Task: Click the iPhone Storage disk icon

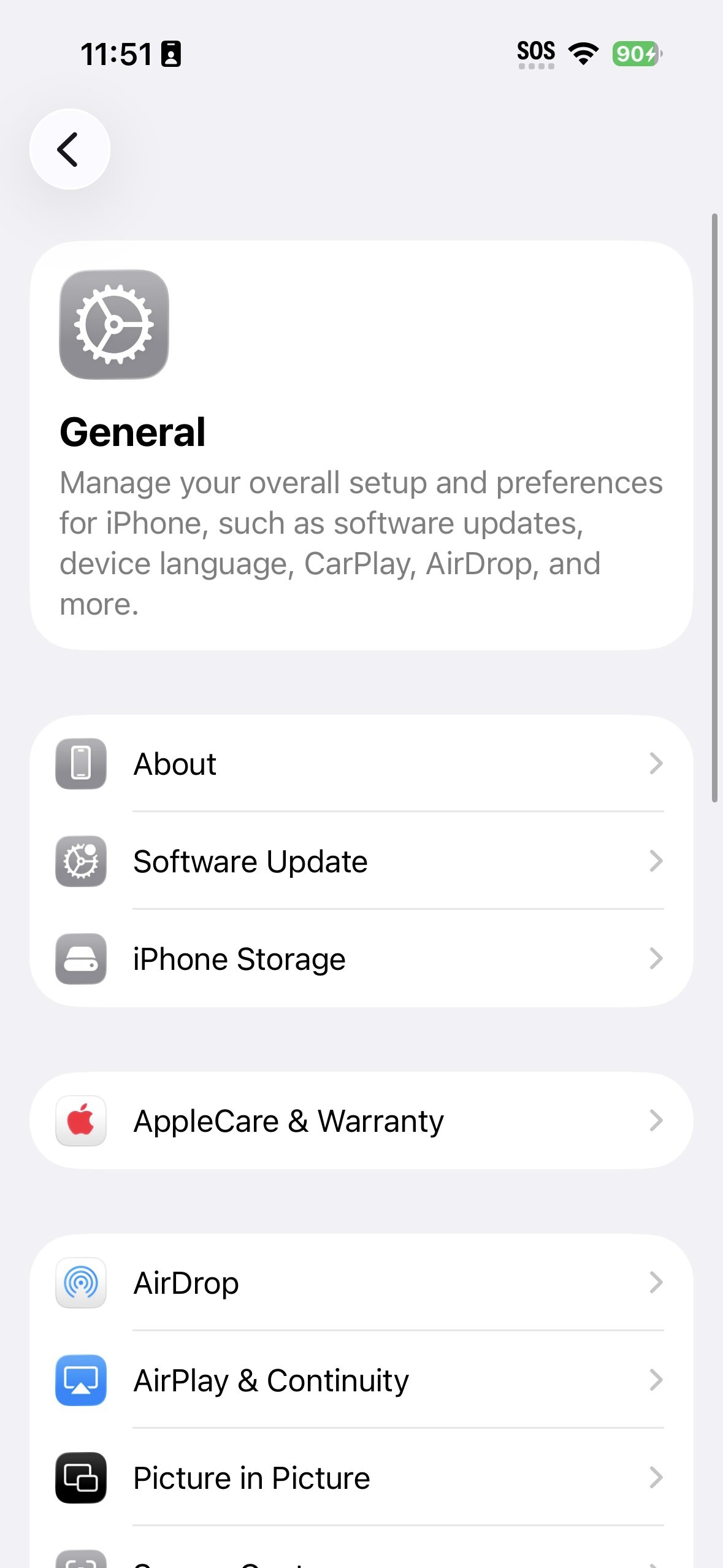Action: tap(80, 959)
